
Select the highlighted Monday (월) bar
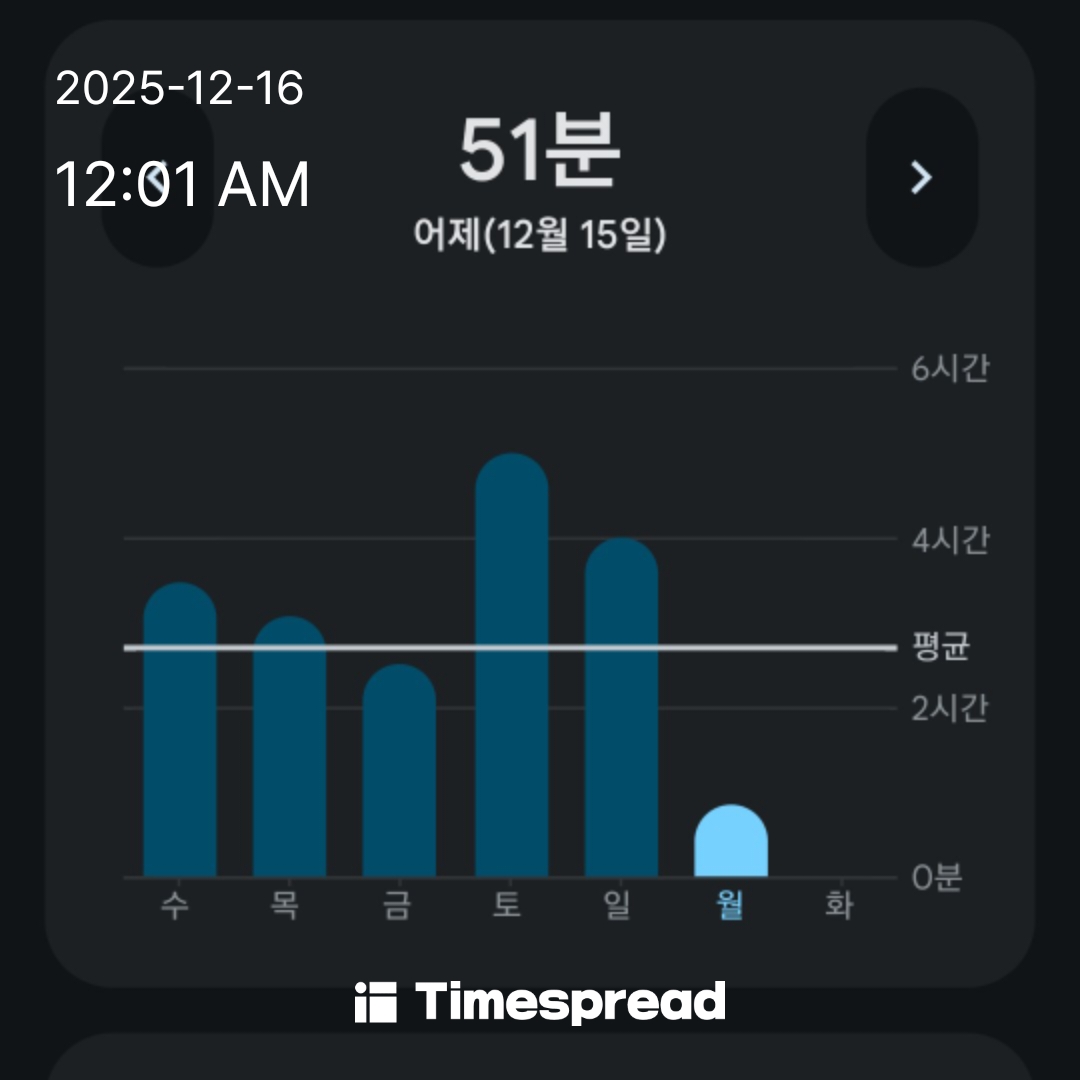pyautogui.click(x=731, y=842)
